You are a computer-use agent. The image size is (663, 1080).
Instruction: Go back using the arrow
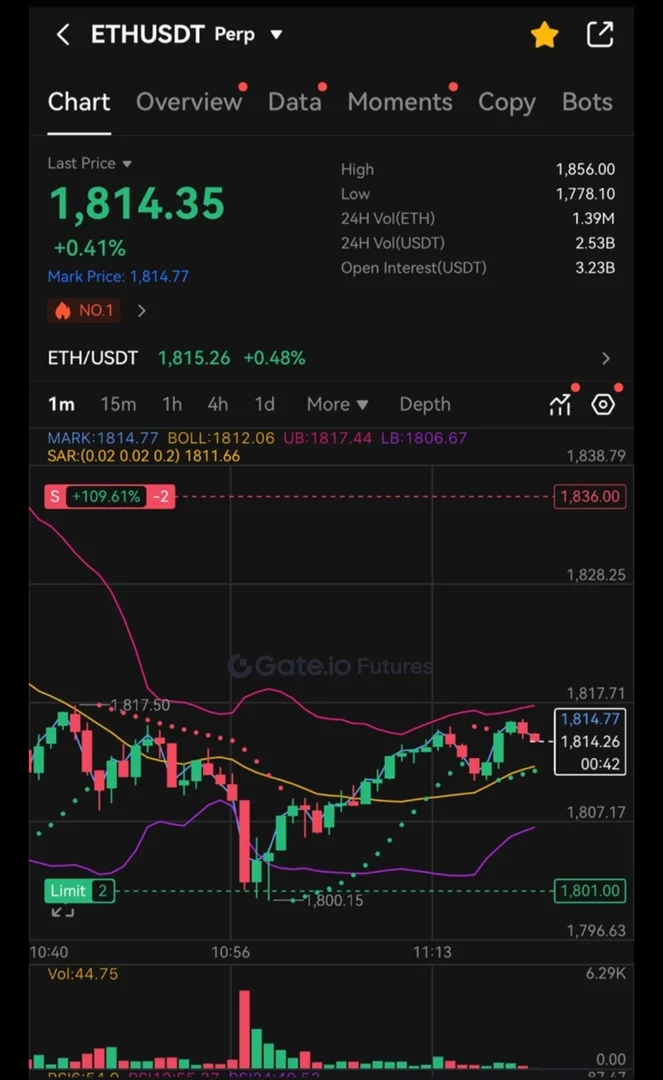coord(63,35)
